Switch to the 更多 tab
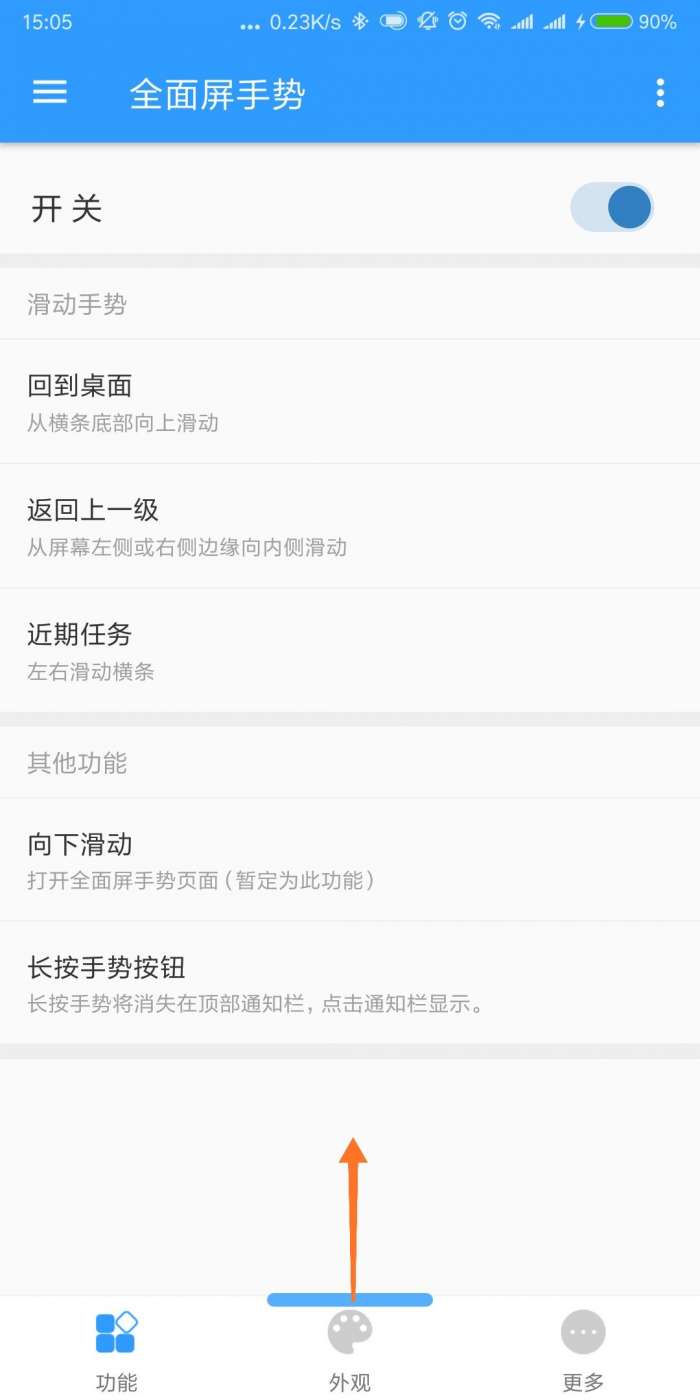Screen dimensions: 700x1400 (583, 1350)
